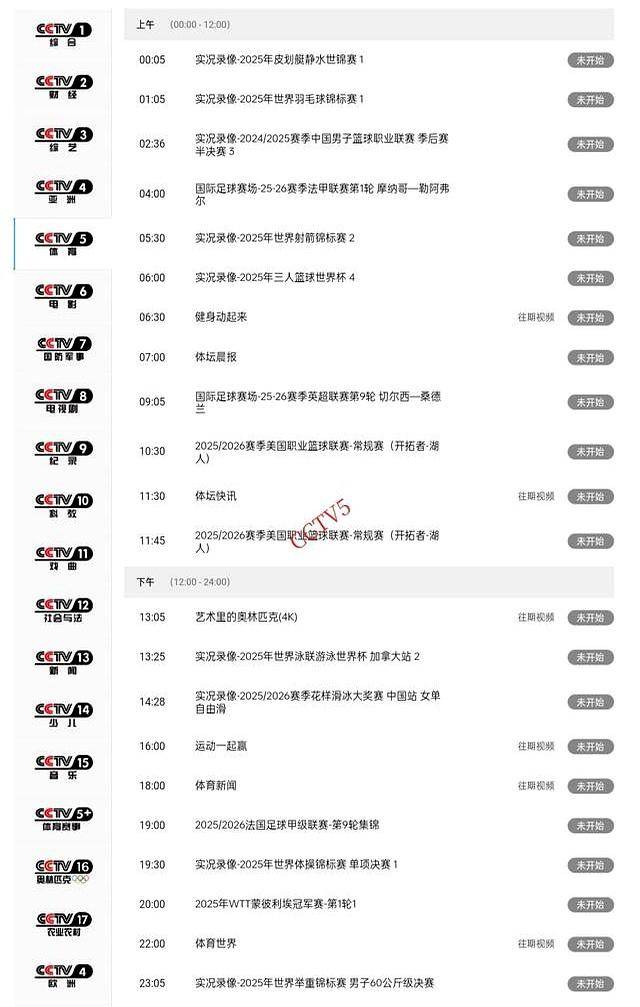Switch to CCTV16 奥林匹克 channel
640x1007 pixels.
[64, 871]
